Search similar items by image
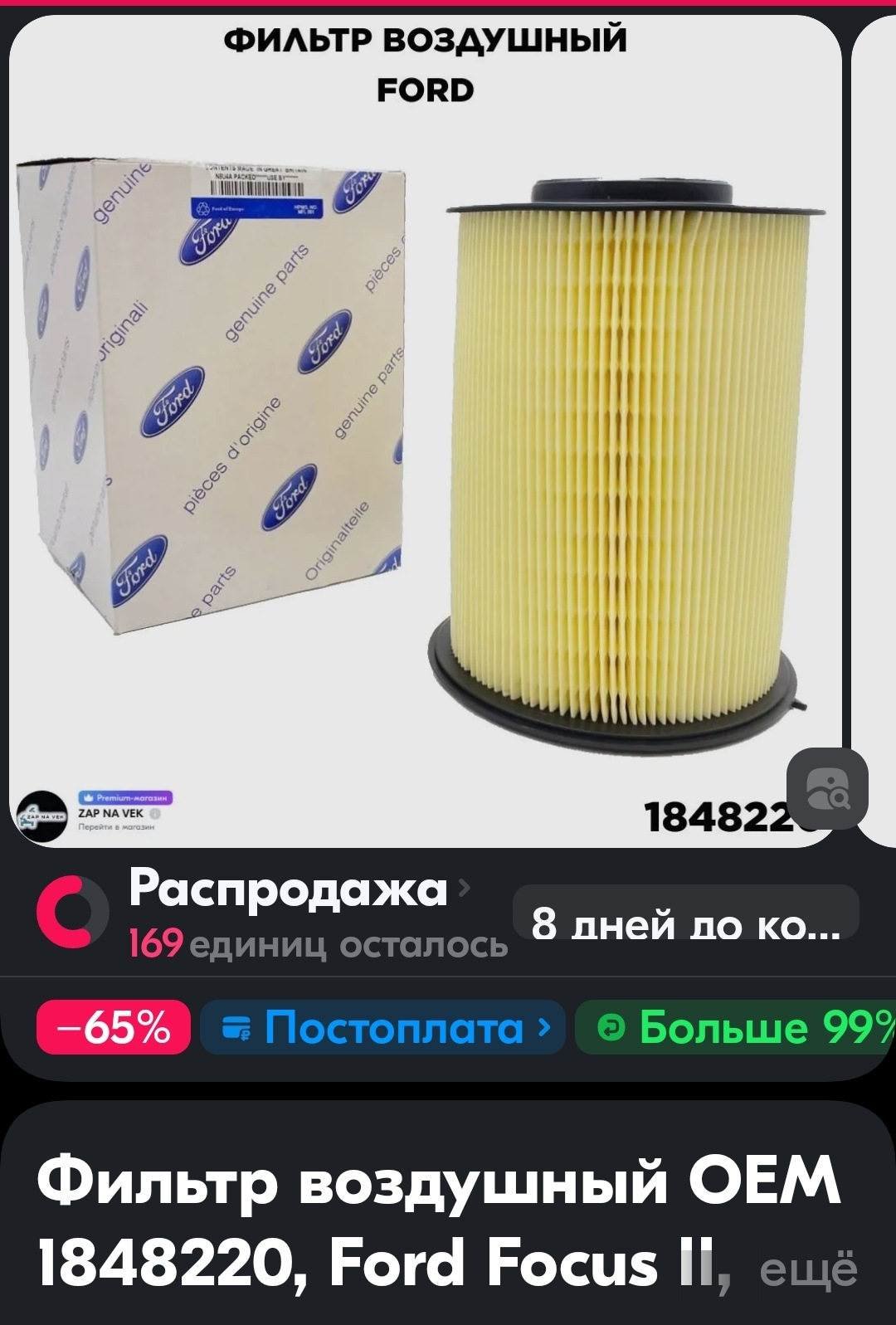Screen dimensions: 896x1325 826,788
